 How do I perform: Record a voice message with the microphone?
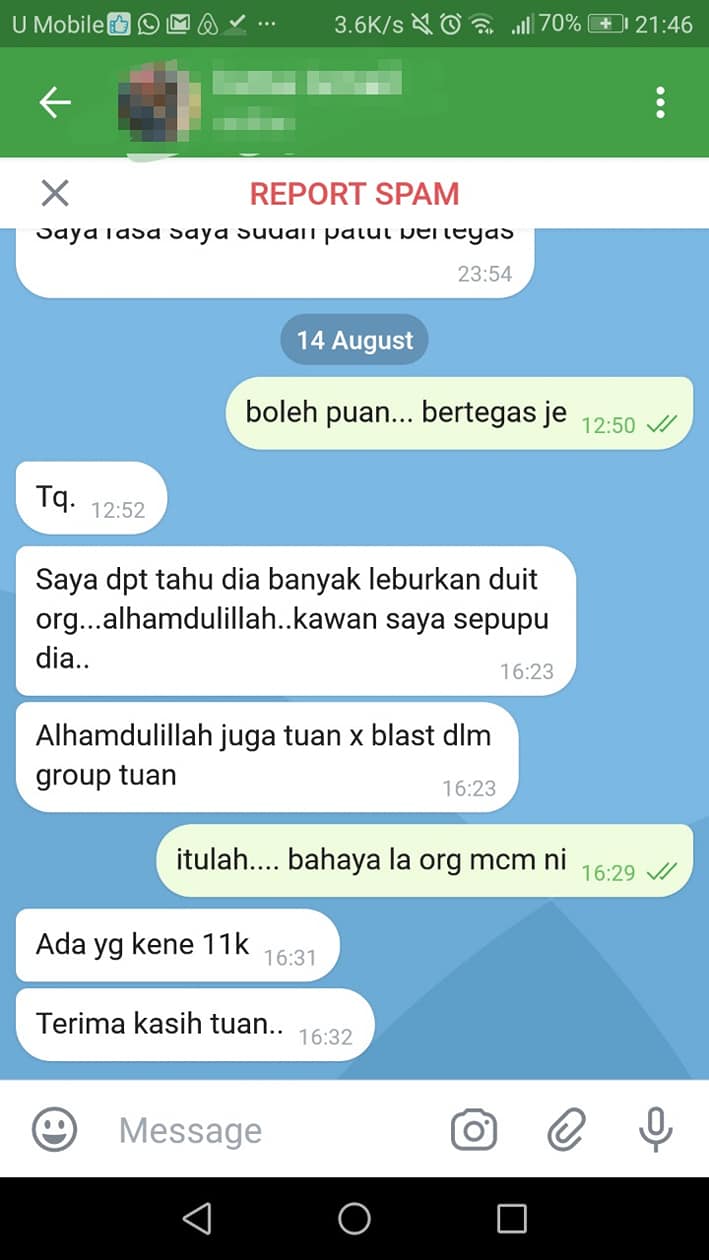(x=656, y=1130)
